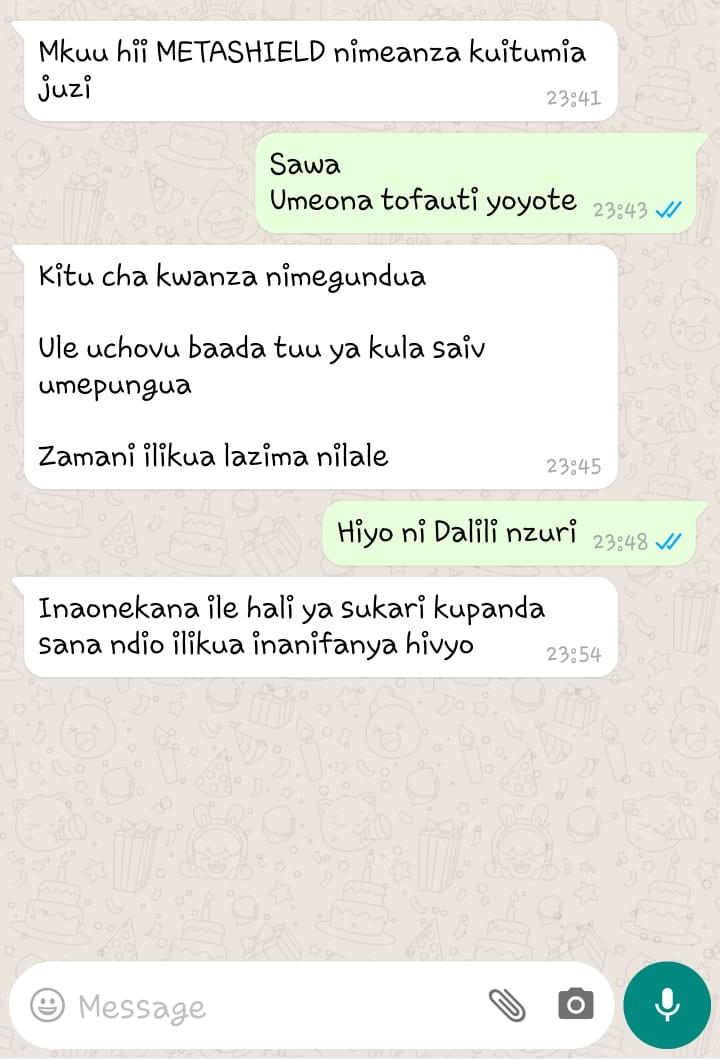Focus the Message text field
Image resolution: width=720 pixels, height=1059 pixels.
(x=270, y=1006)
